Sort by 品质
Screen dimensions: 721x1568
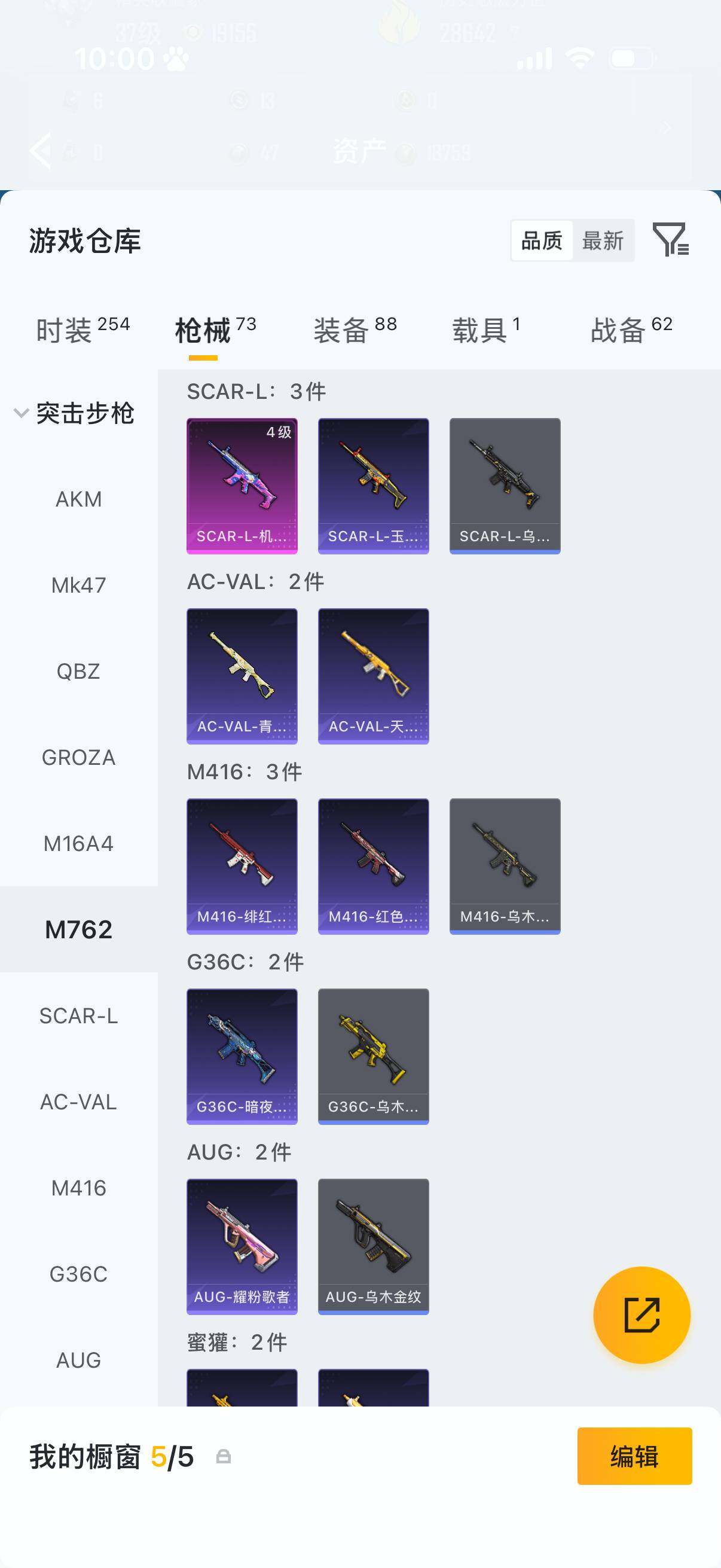point(542,240)
